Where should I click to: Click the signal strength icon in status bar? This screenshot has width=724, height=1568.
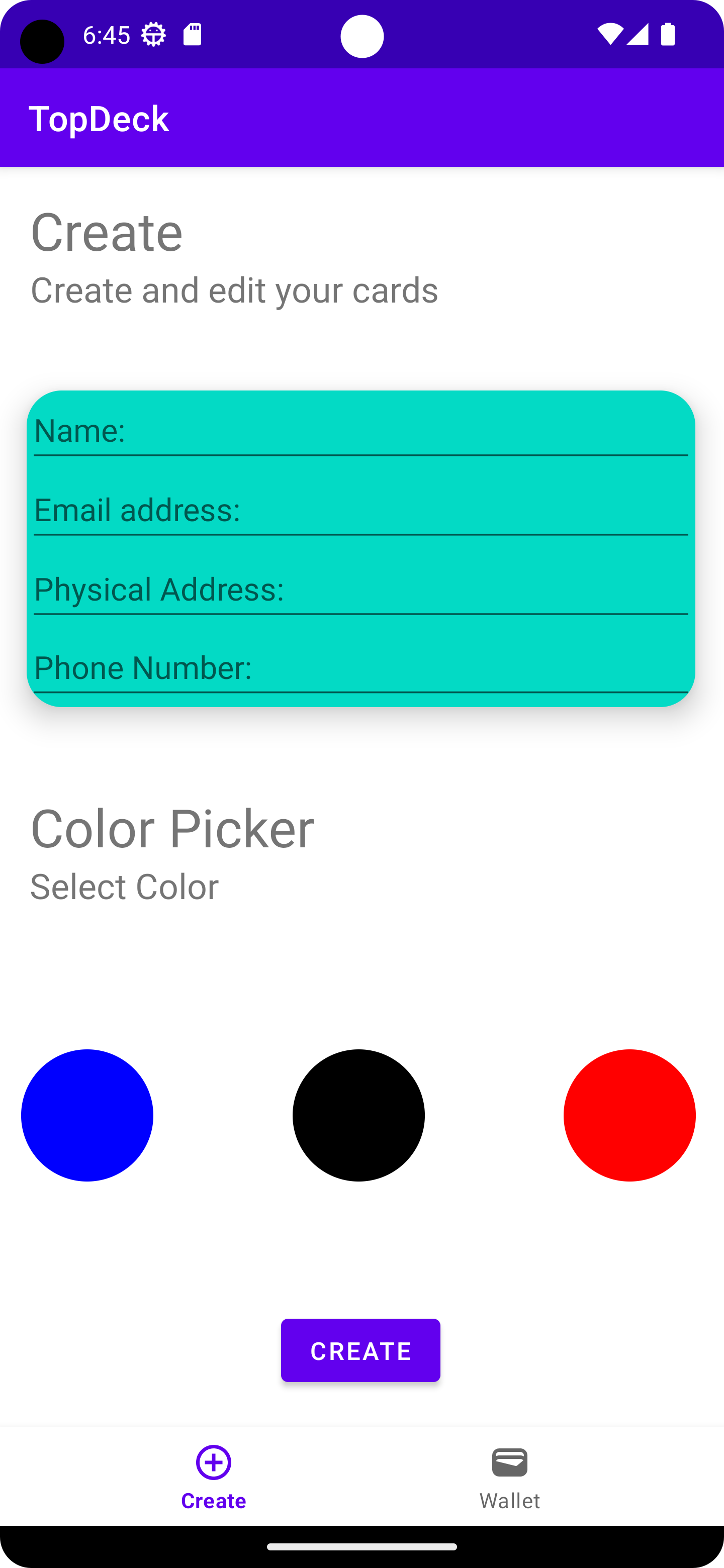click(638, 35)
